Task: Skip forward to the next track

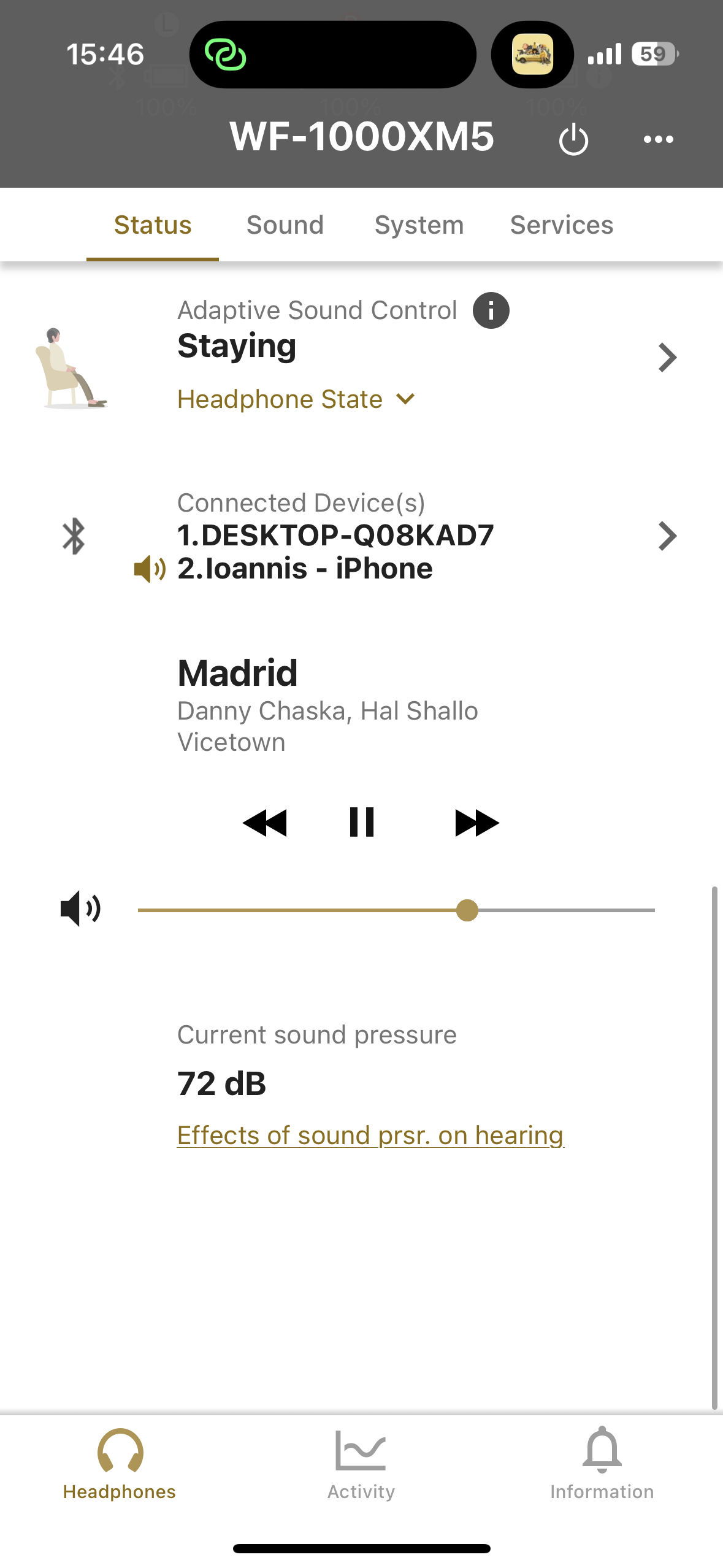Action: pyautogui.click(x=476, y=823)
